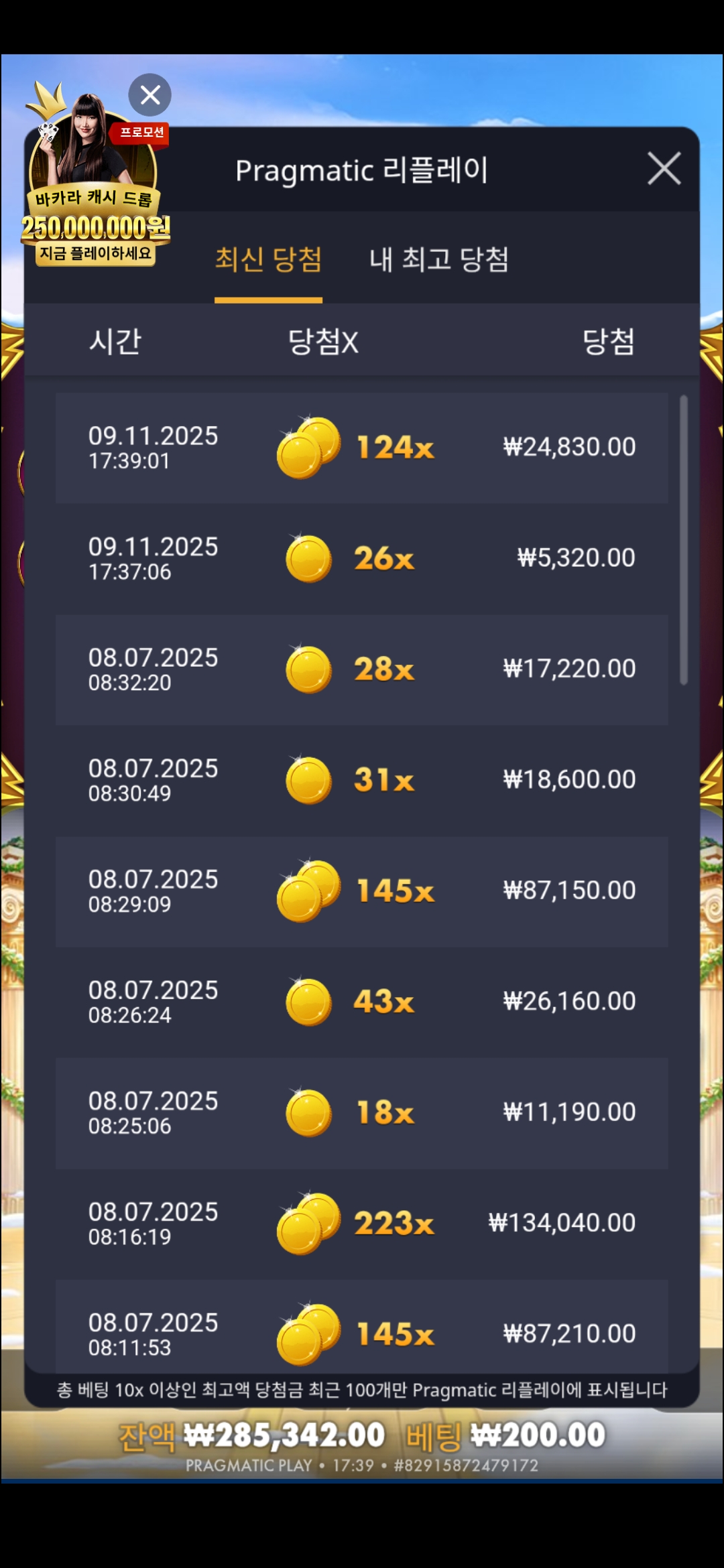
Task: Close the Pragmatic 리플레이 dialog
Action: pyautogui.click(x=664, y=168)
